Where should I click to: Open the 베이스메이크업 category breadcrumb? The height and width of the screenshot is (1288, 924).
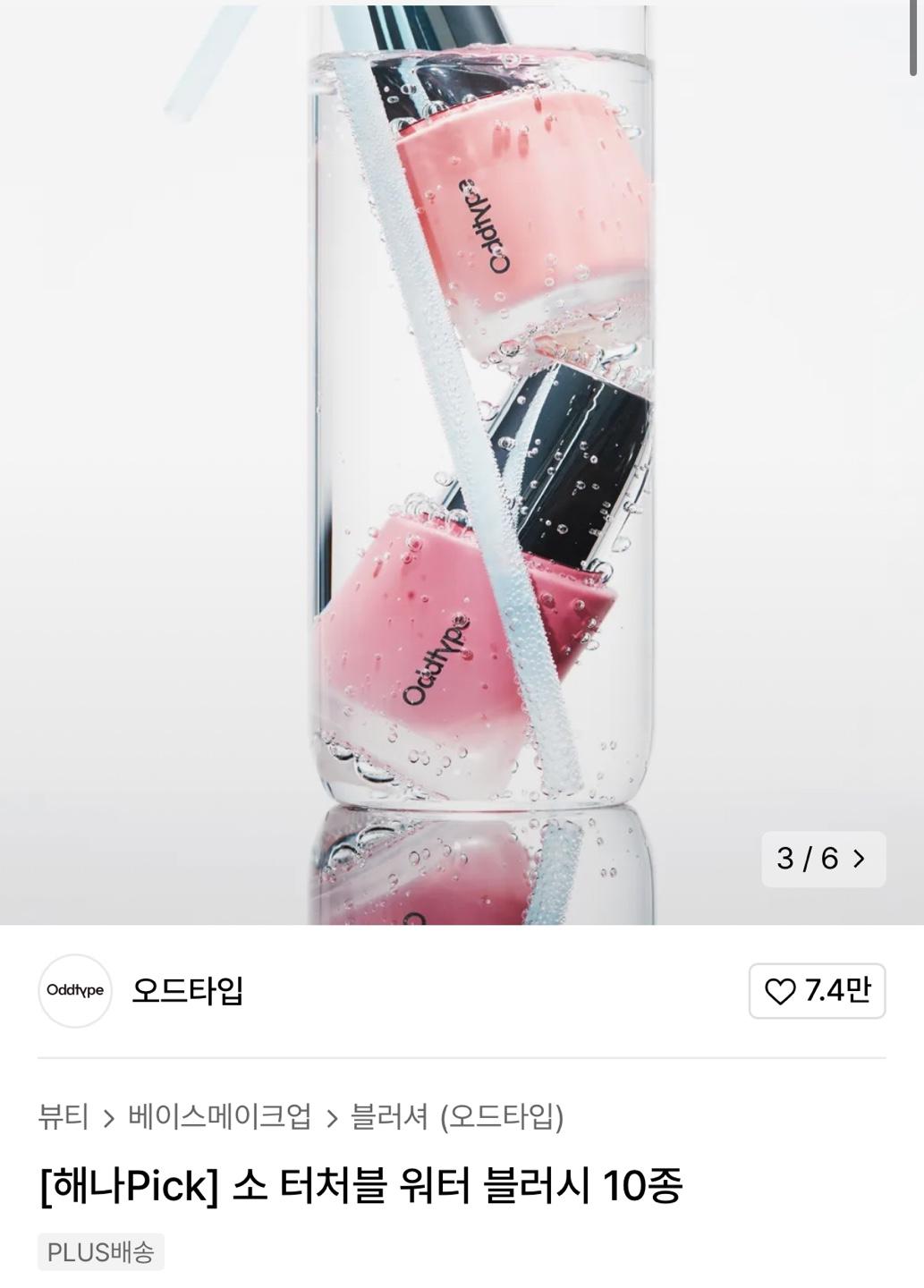220,1117
